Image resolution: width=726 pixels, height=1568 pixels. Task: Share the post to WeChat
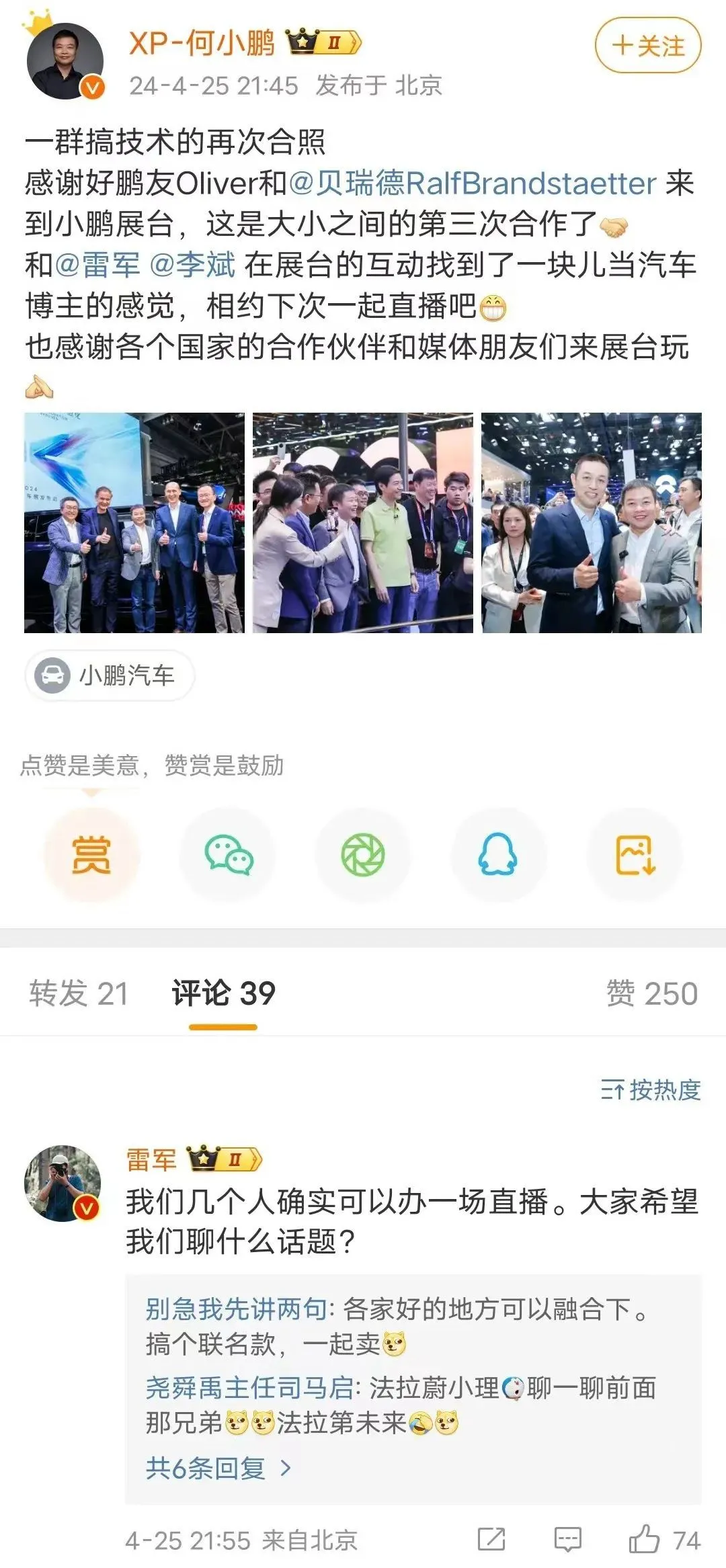coord(228,855)
